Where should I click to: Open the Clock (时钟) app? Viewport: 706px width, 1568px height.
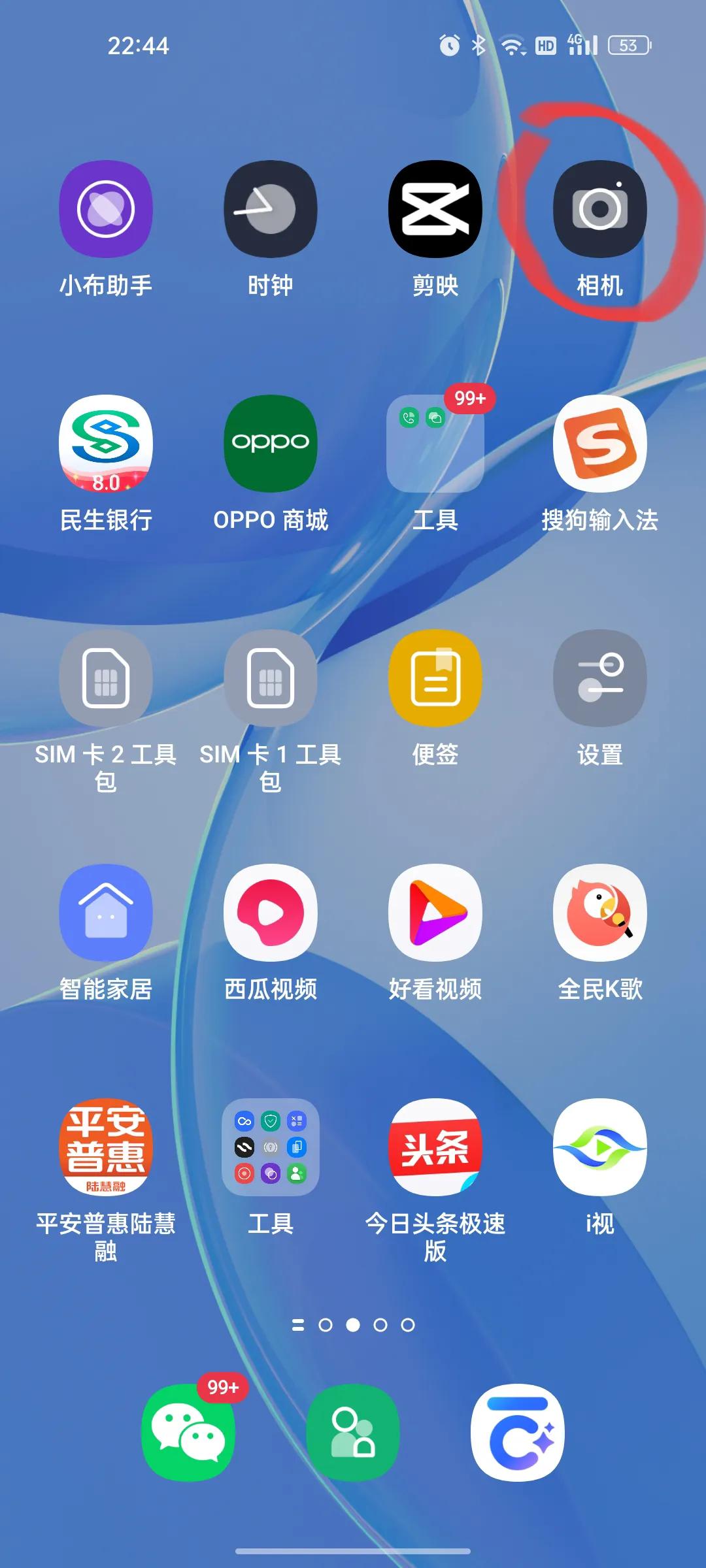click(x=270, y=209)
